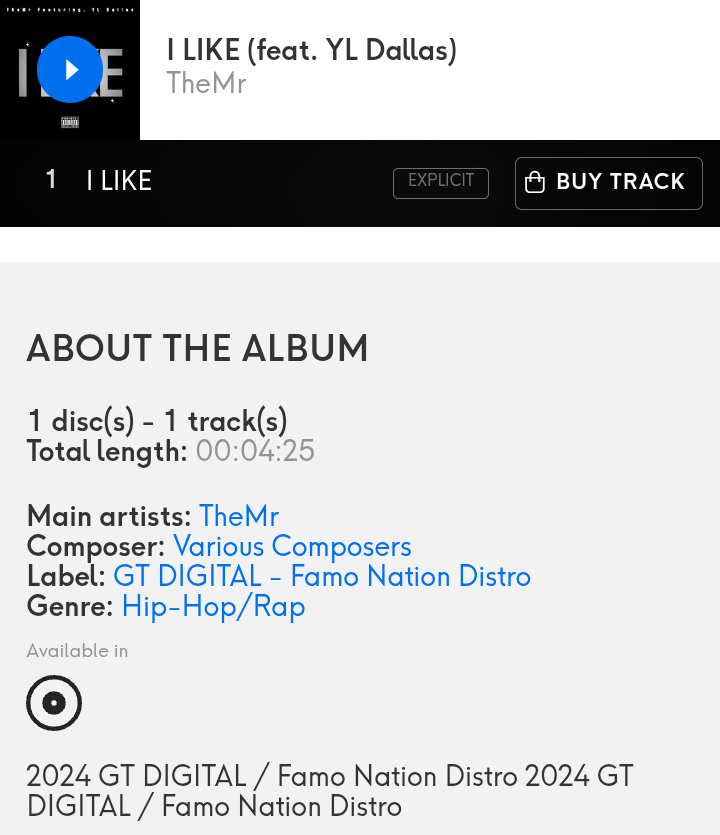Play the I LIKE album preview
Screen dimensions: 720x835
pos(70,70)
